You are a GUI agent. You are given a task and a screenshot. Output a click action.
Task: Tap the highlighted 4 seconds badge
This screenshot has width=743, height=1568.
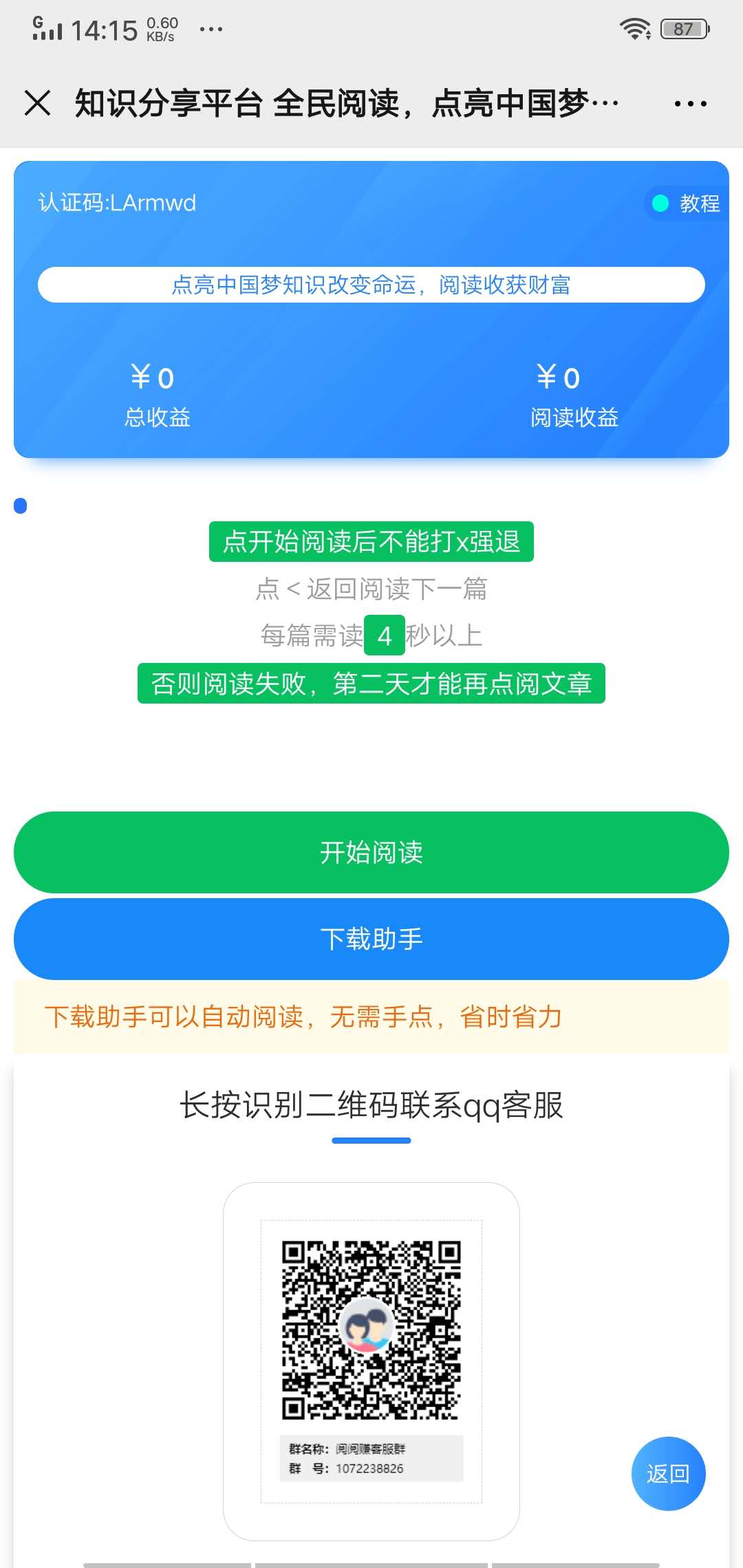[x=385, y=635]
